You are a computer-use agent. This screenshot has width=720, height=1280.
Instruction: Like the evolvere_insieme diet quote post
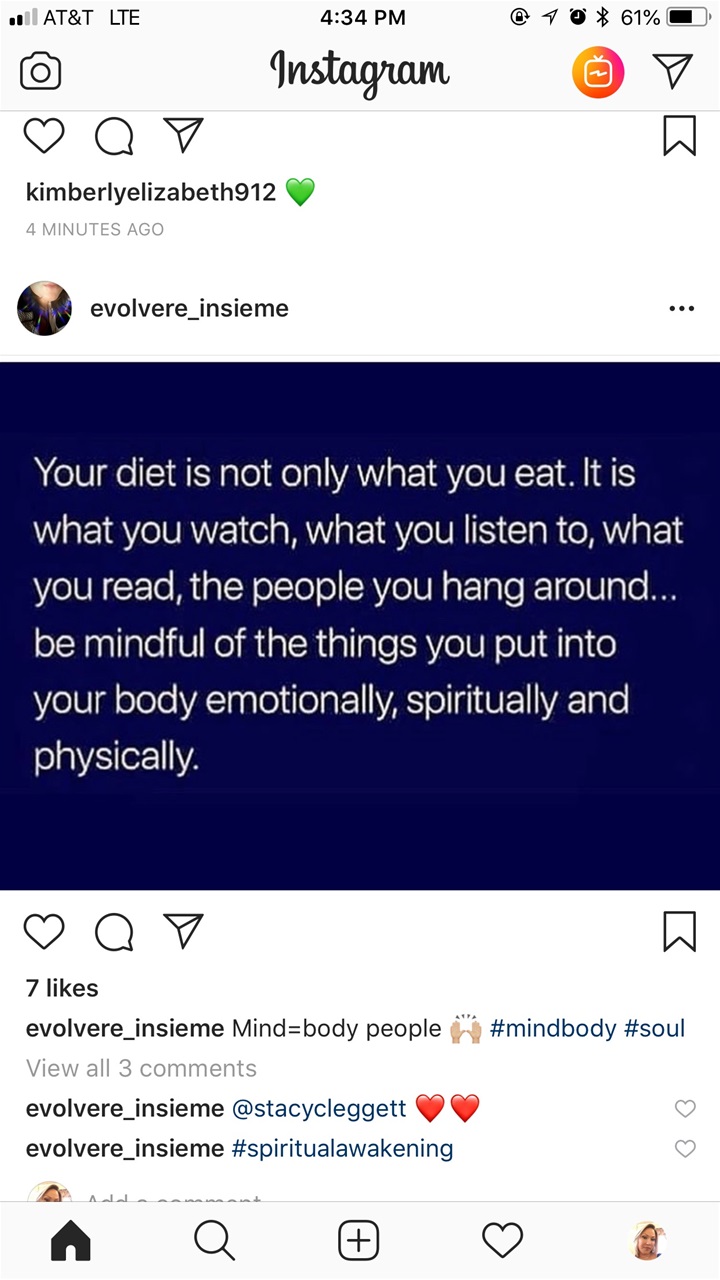click(43, 931)
